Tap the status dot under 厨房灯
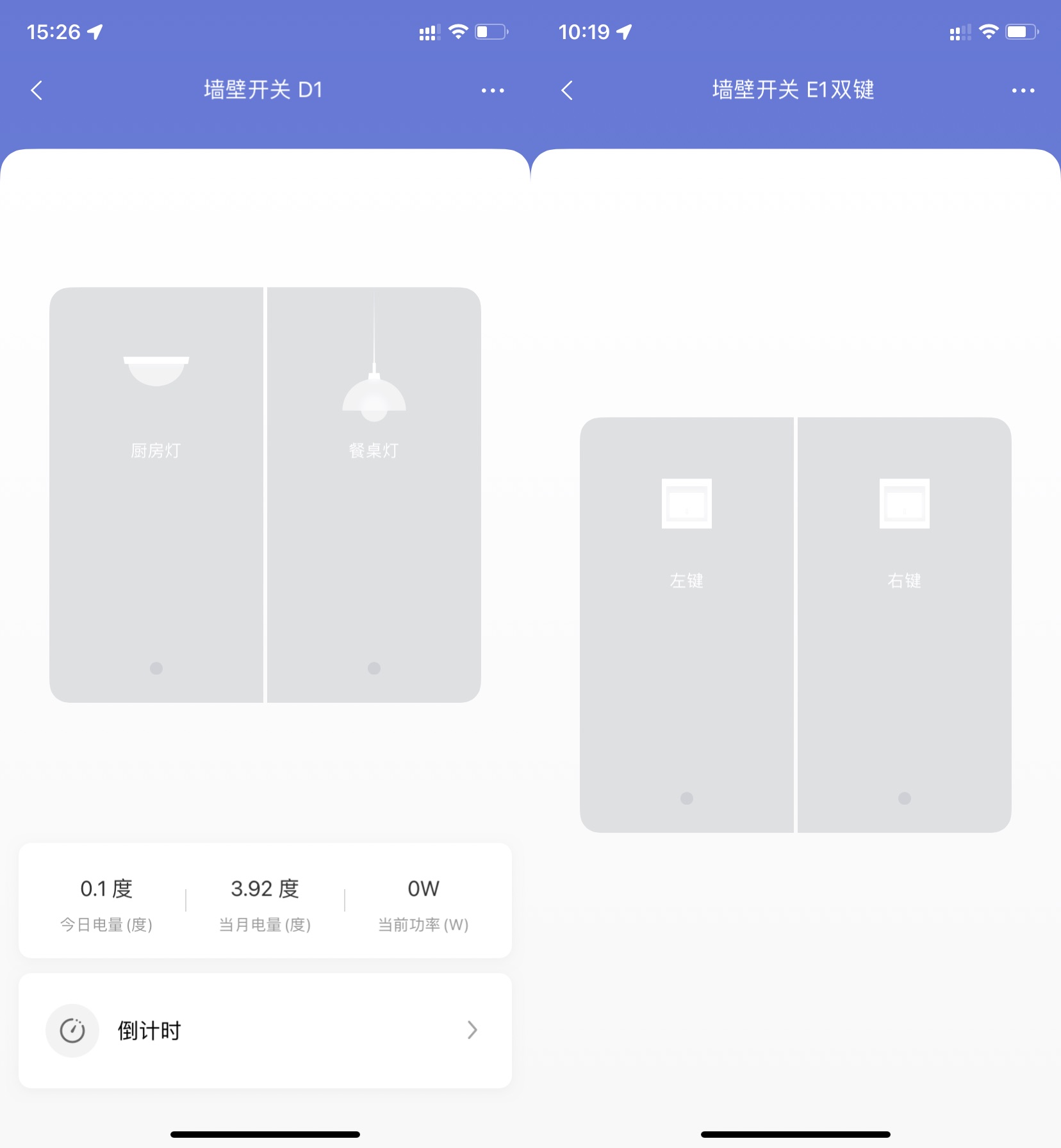The height and width of the screenshot is (1148, 1061). (156, 668)
